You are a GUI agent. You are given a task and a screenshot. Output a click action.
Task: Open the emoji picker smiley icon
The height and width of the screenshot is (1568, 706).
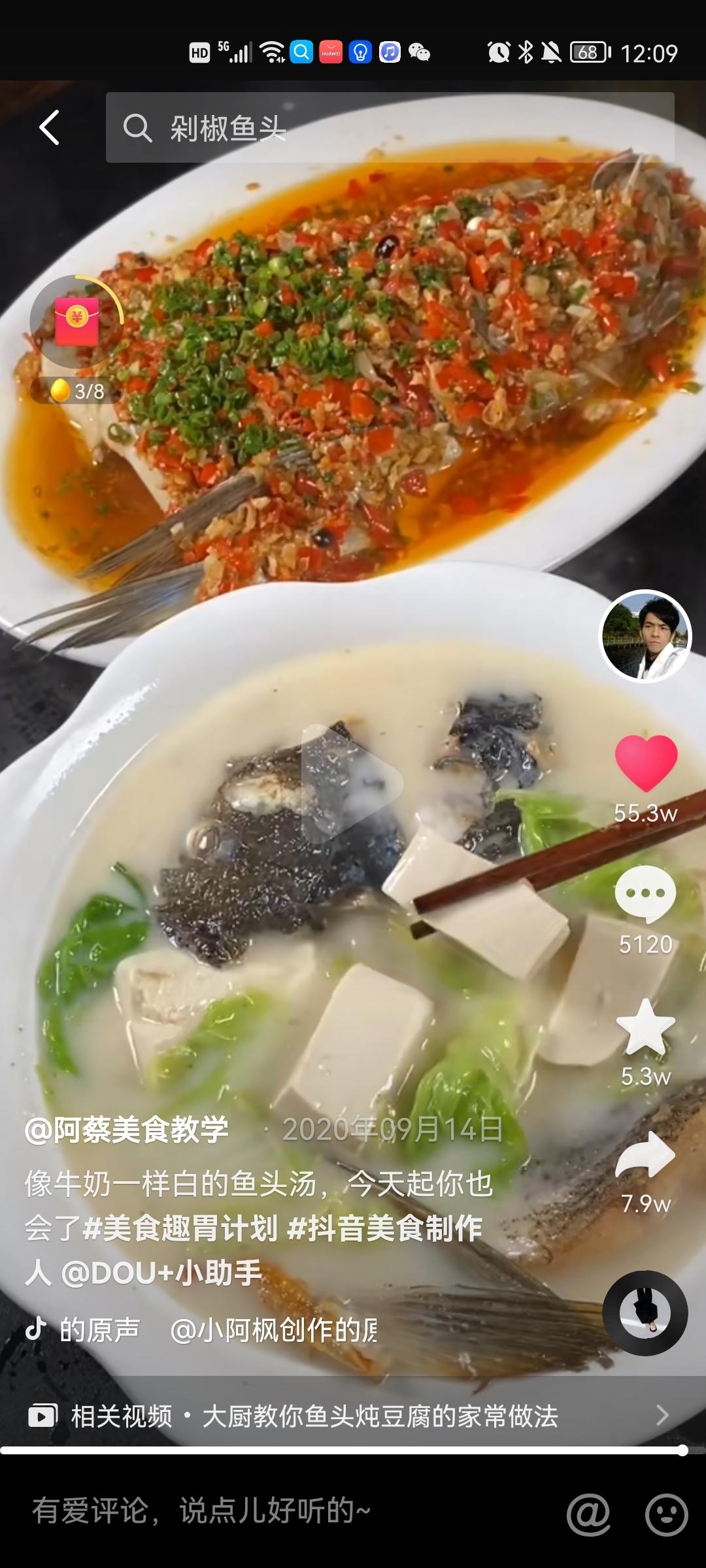[x=666, y=1514]
